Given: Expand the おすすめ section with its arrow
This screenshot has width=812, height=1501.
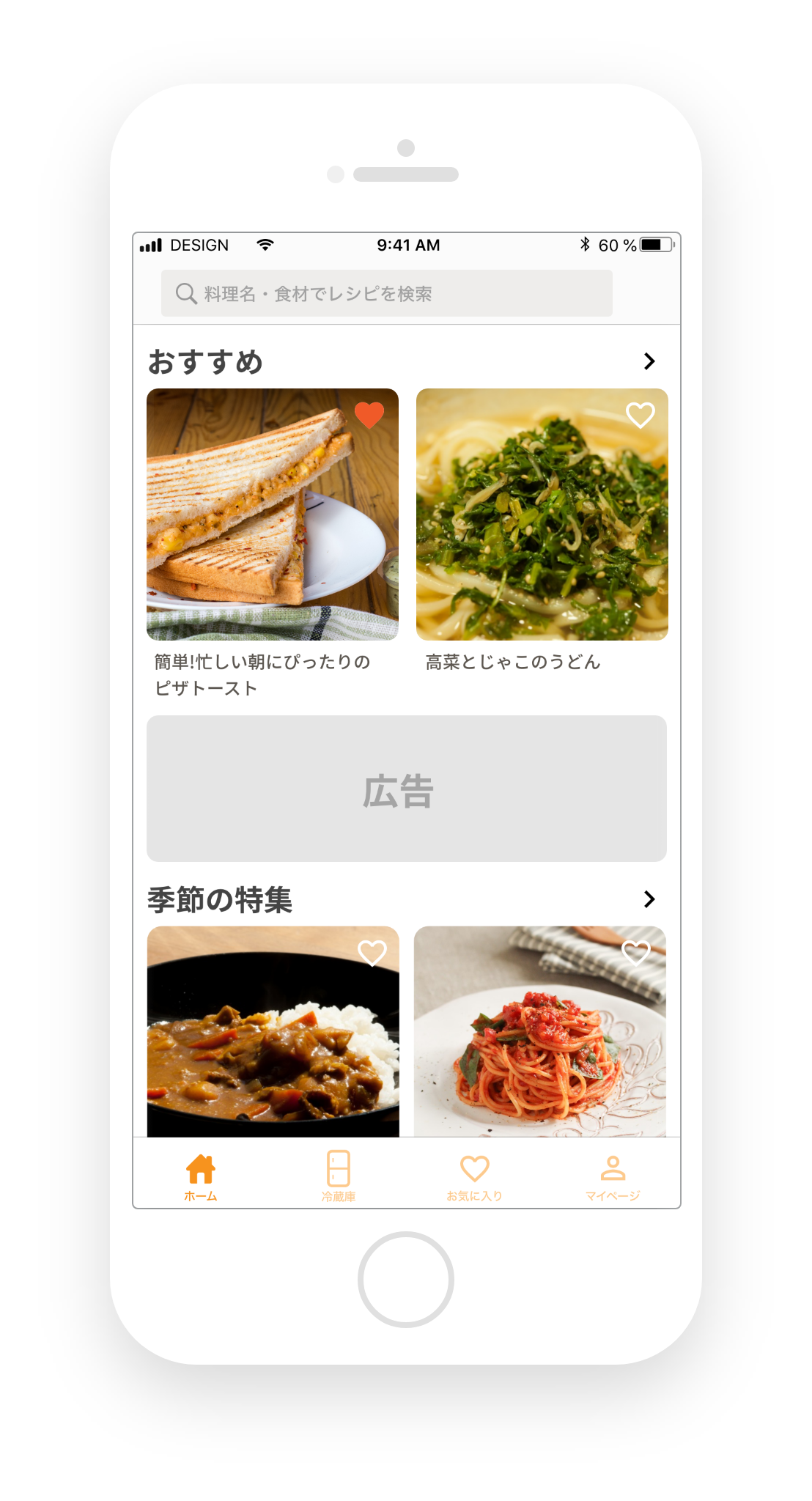Looking at the screenshot, I should 649,361.
